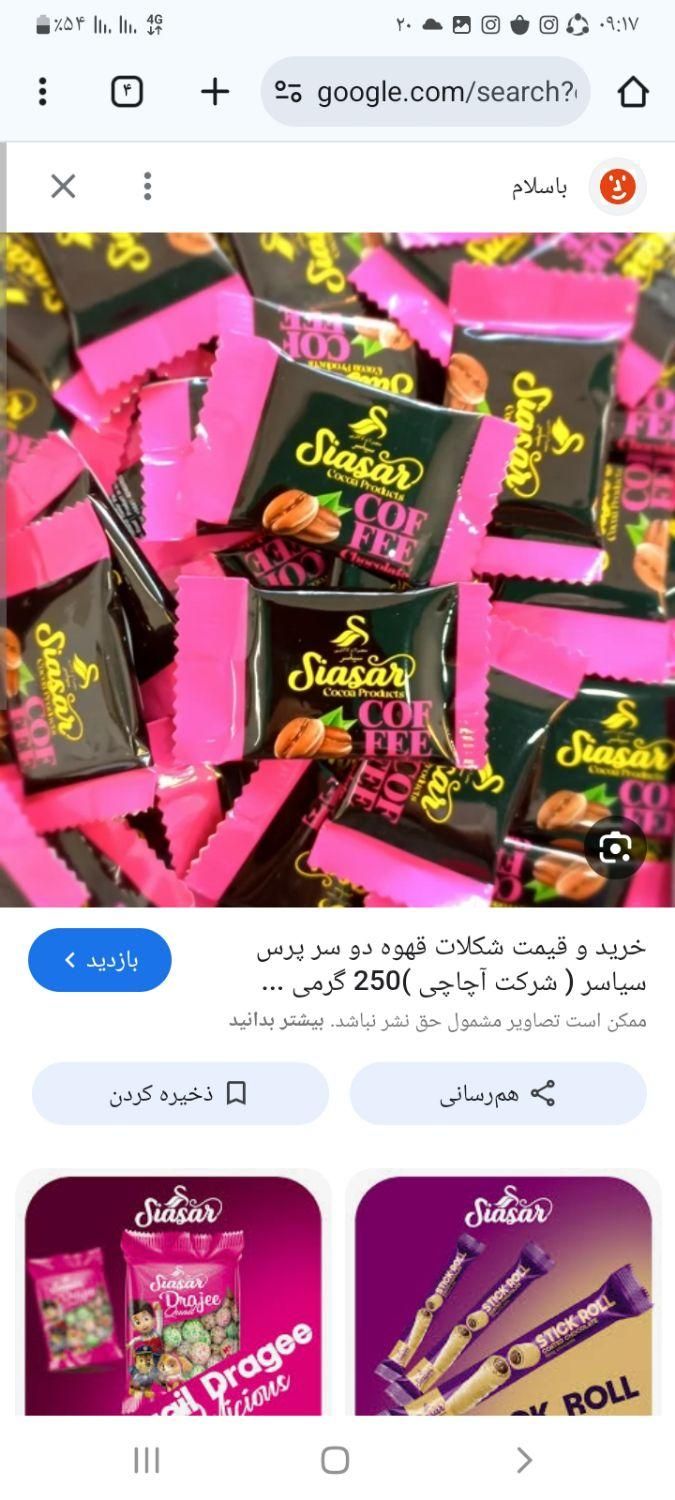Tap the بازدید visit button
675x1500 pixels.
(100, 960)
